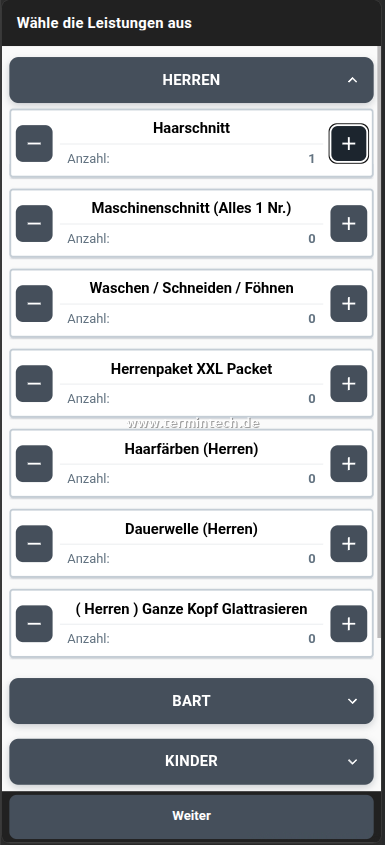Tap minus on Maschinenschnitt (Alles 1 Nr.)

(x=34, y=223)
